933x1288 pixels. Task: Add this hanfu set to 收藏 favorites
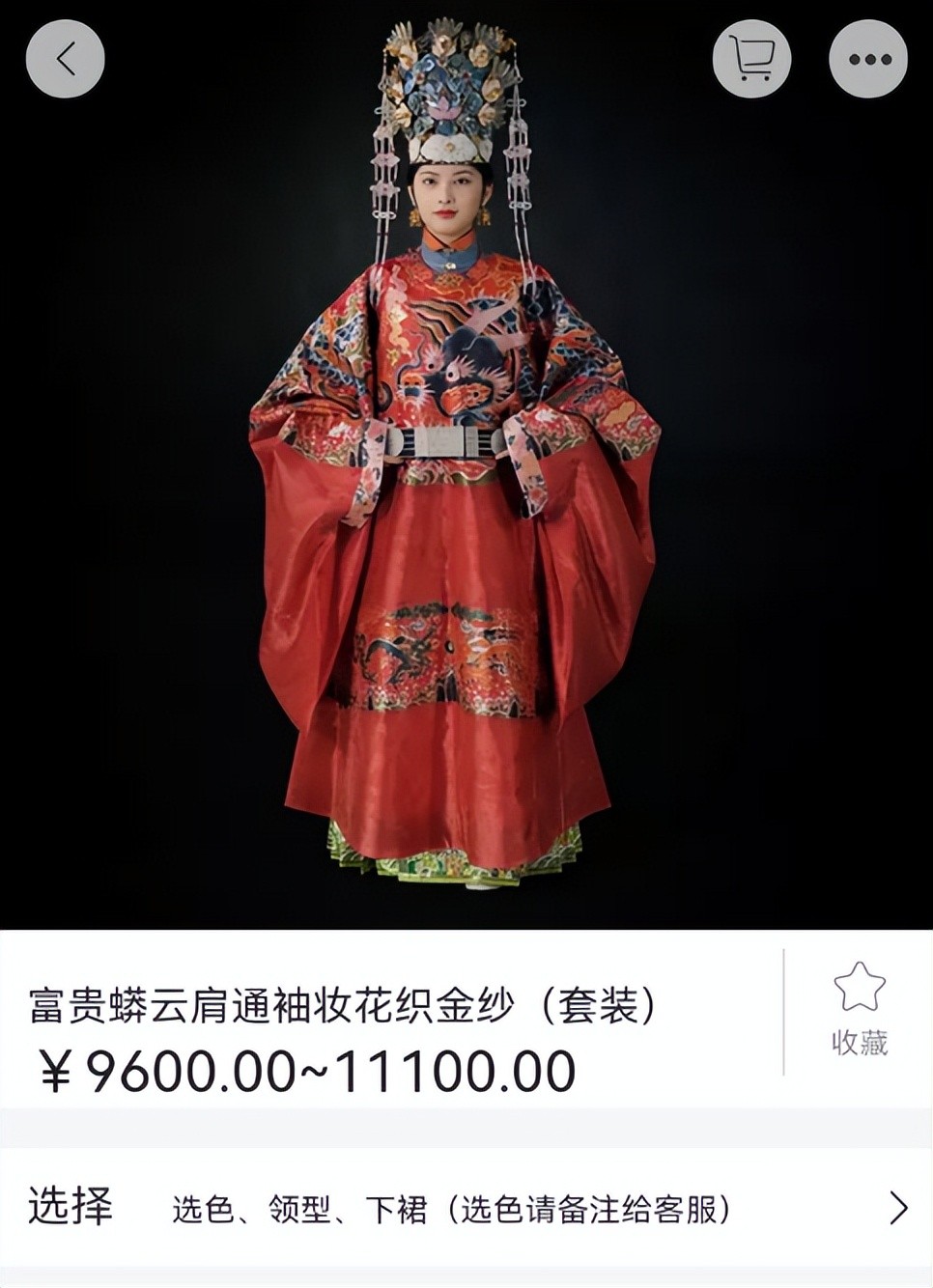coord(859,1009)
